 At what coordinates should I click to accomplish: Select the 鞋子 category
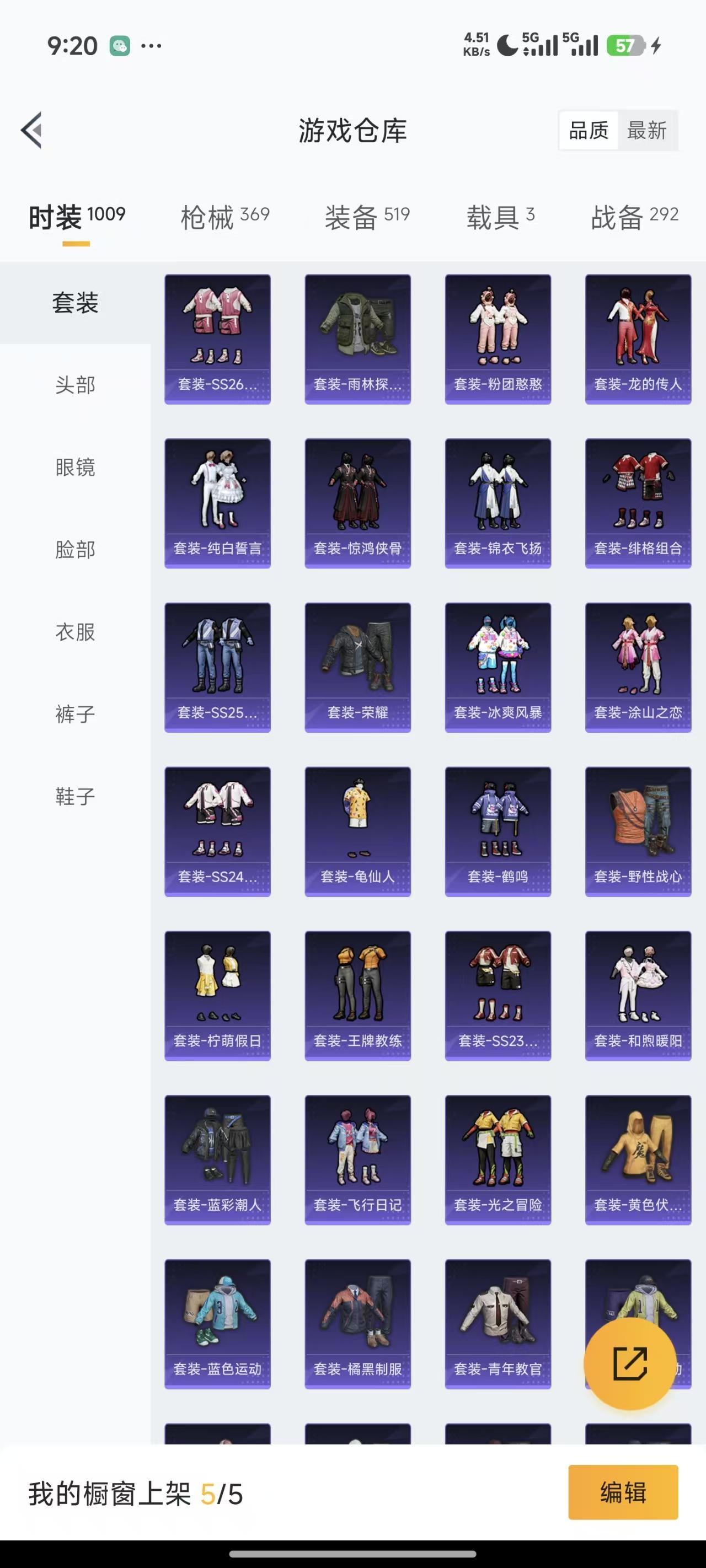[x=75, y=796]
